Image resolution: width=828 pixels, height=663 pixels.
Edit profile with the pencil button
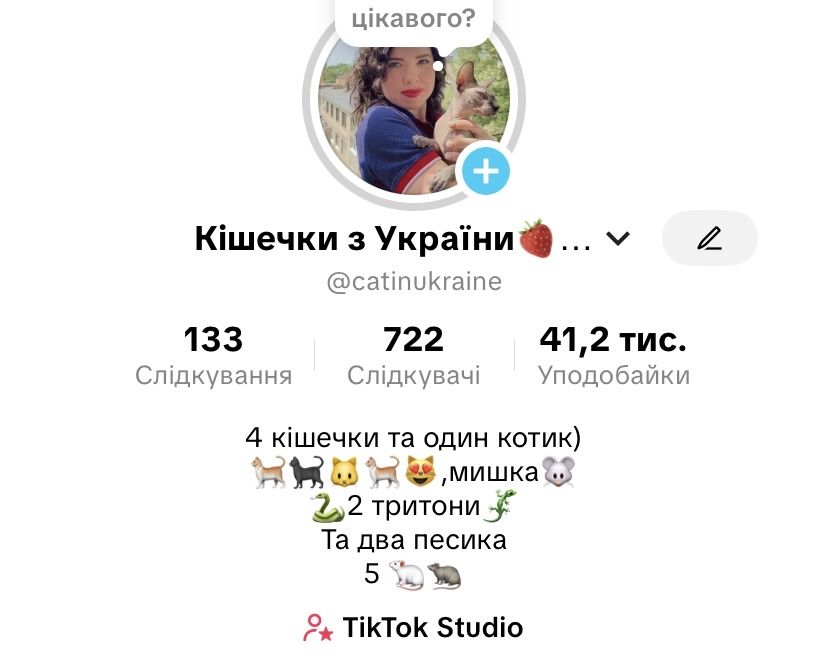coord(709,238)
